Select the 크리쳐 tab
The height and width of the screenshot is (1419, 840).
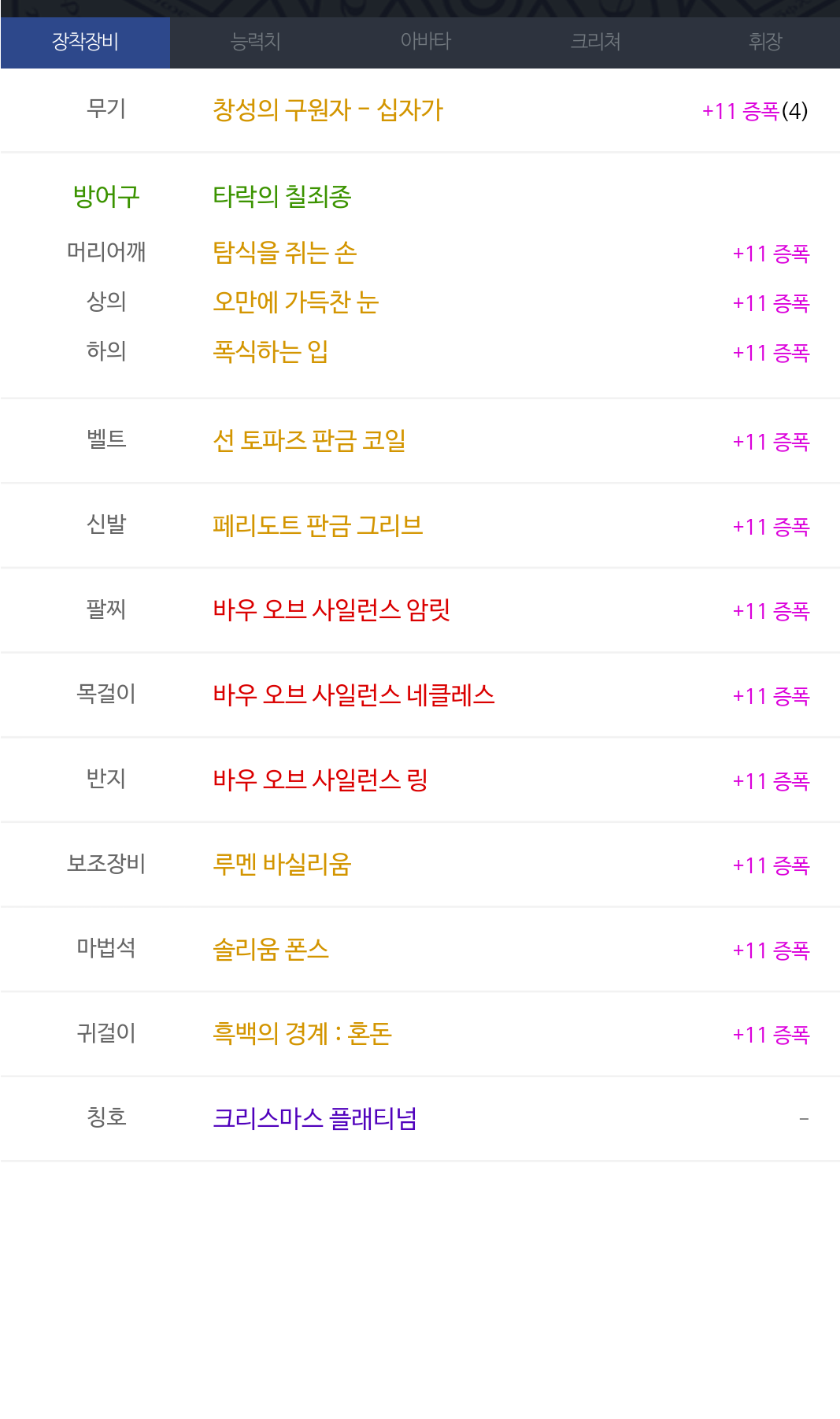tap(595, 43)
